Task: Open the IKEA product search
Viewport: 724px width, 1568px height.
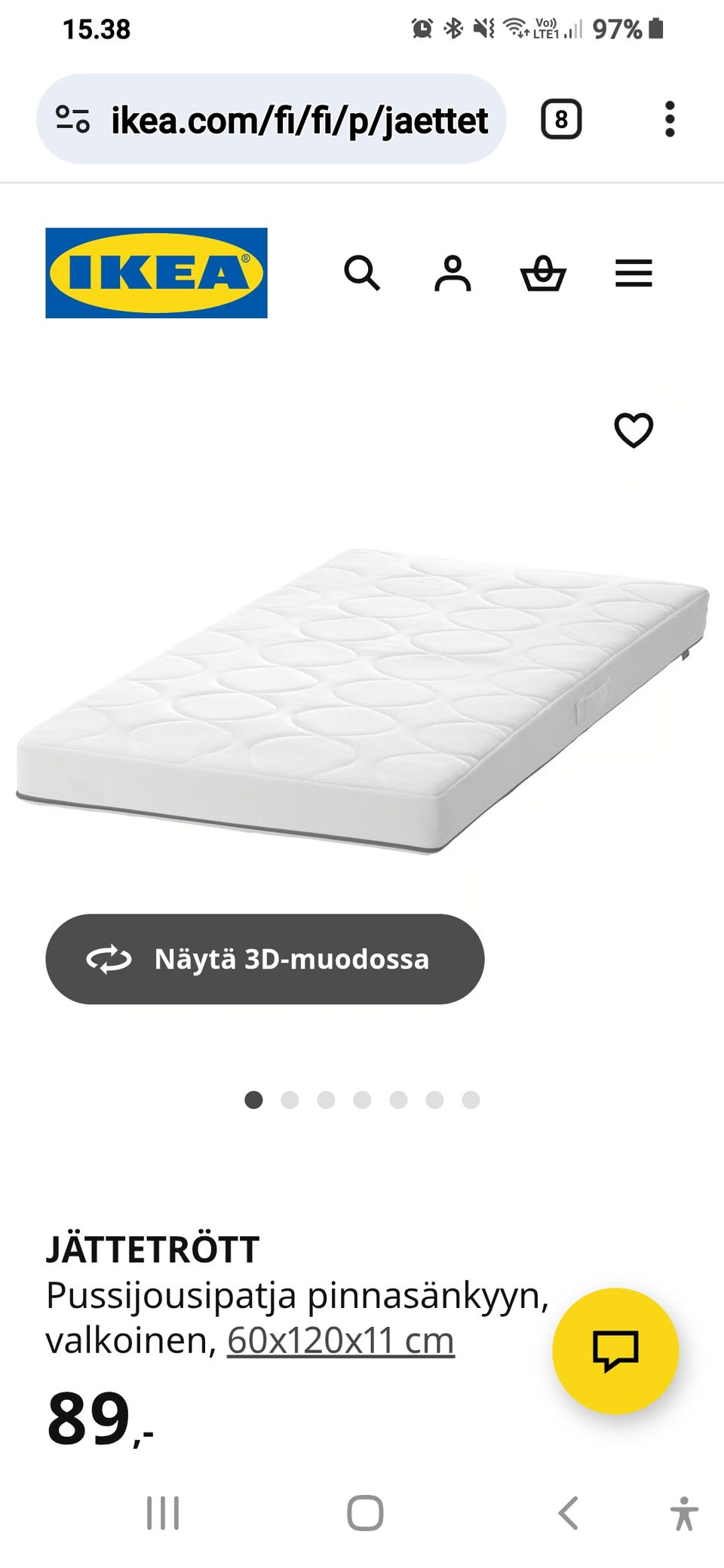Action: 362,273
